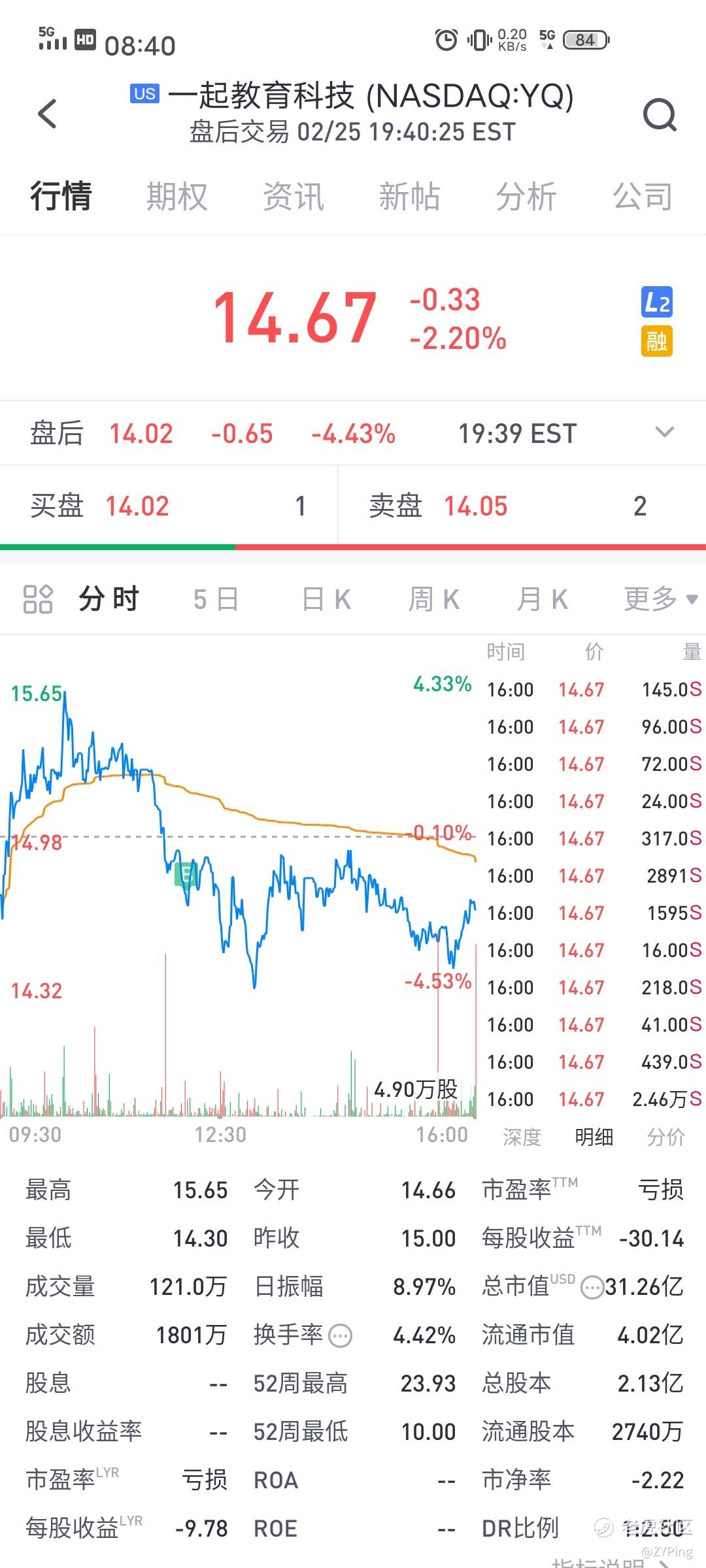Select the 公司 tab
Viewport: 706px width, 1568px height.
(x=642, y=196)
